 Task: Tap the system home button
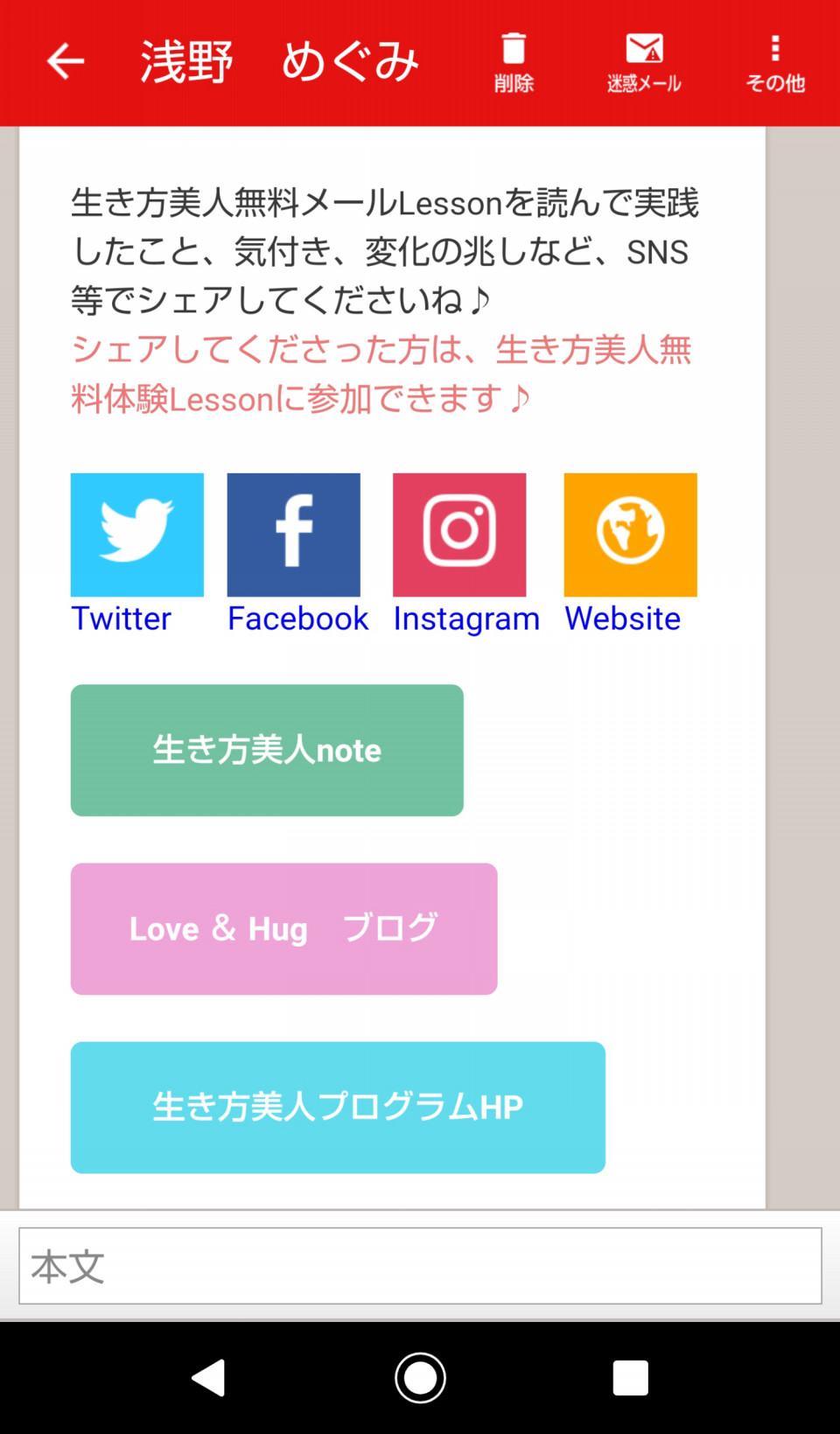click(x=420, y=1378)
